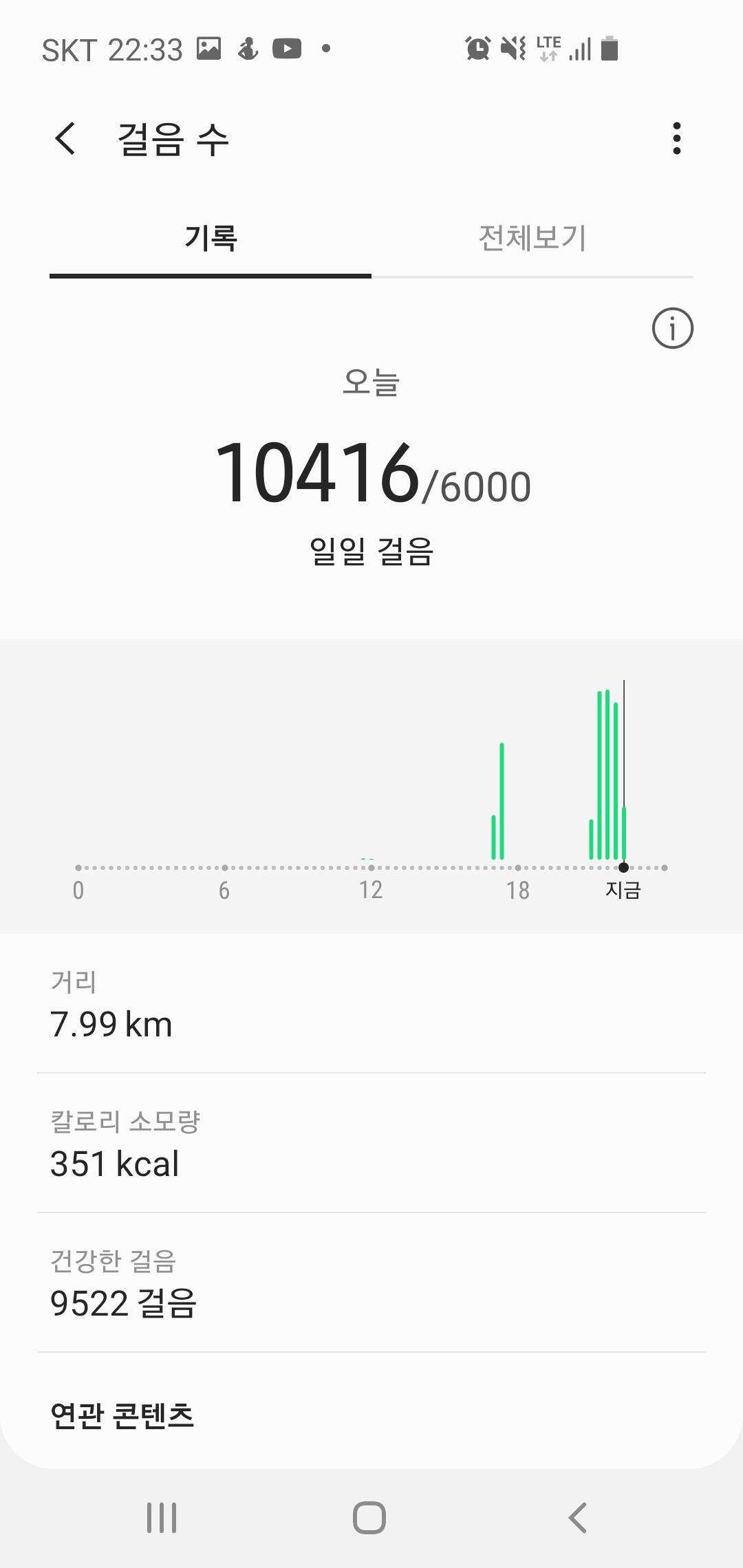Viewport: 743px width, 1568px height.
Task: Select the 기록 tab
Action: coord(211,238)
